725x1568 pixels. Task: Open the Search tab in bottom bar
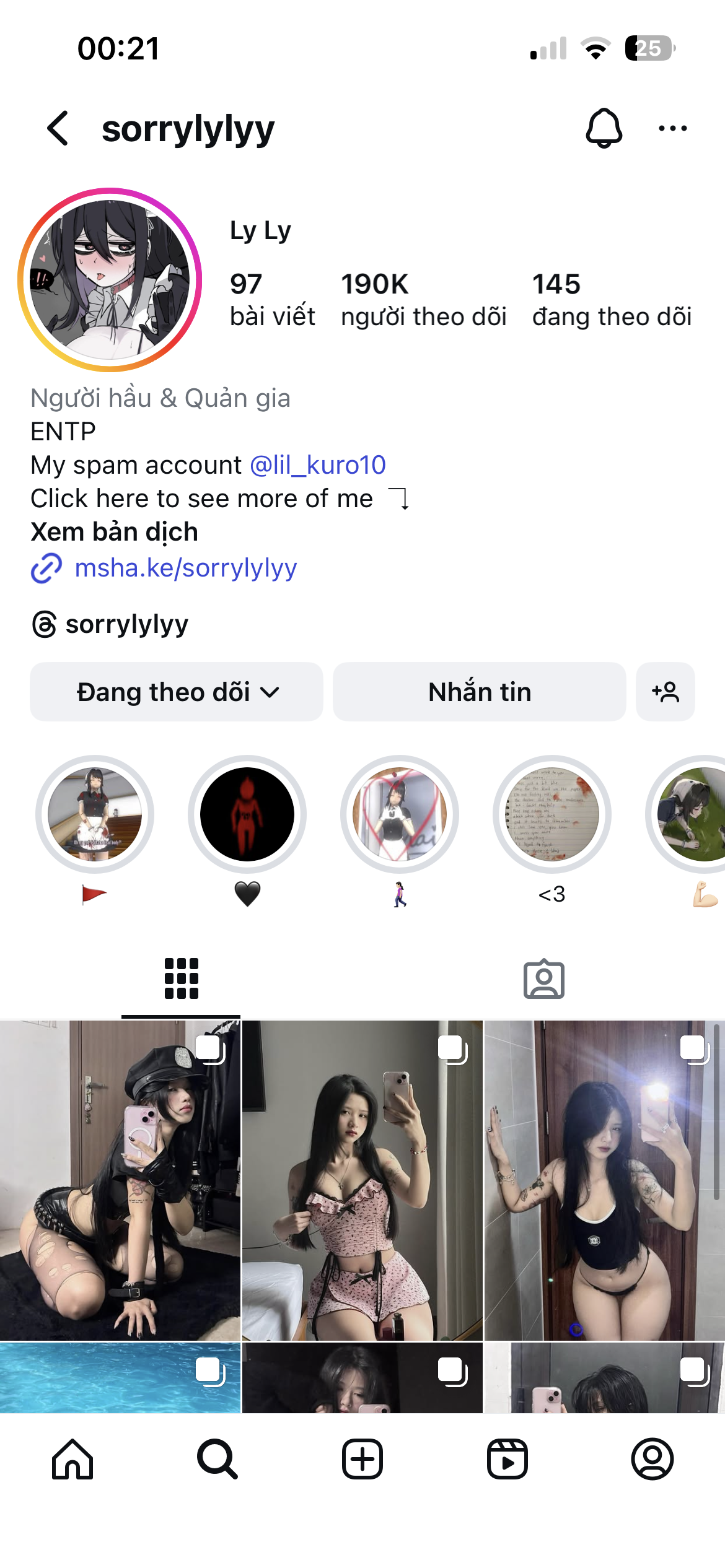point(217,1458)
